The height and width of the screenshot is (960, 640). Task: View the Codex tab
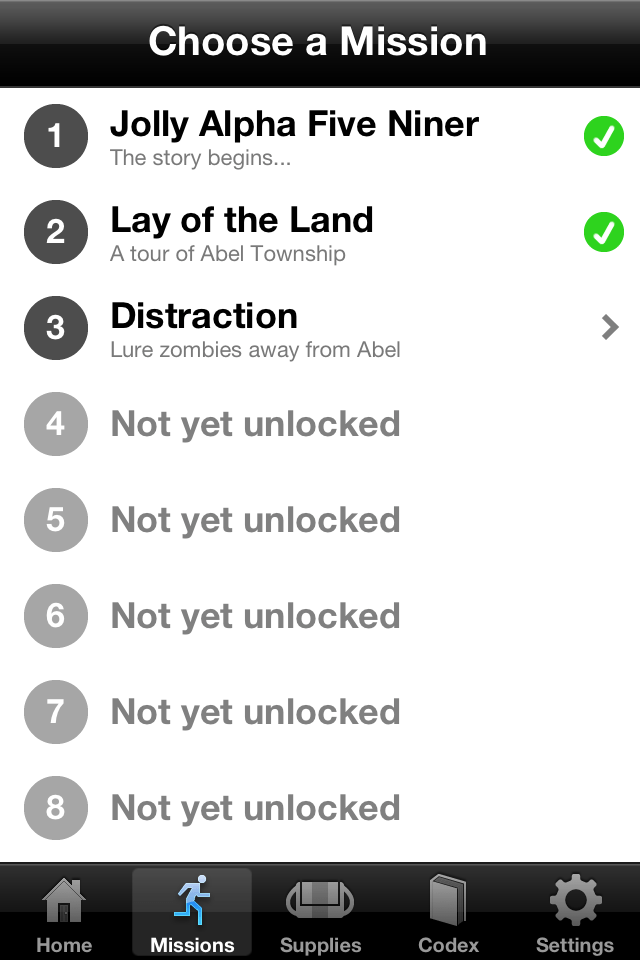tap(448, 914)
